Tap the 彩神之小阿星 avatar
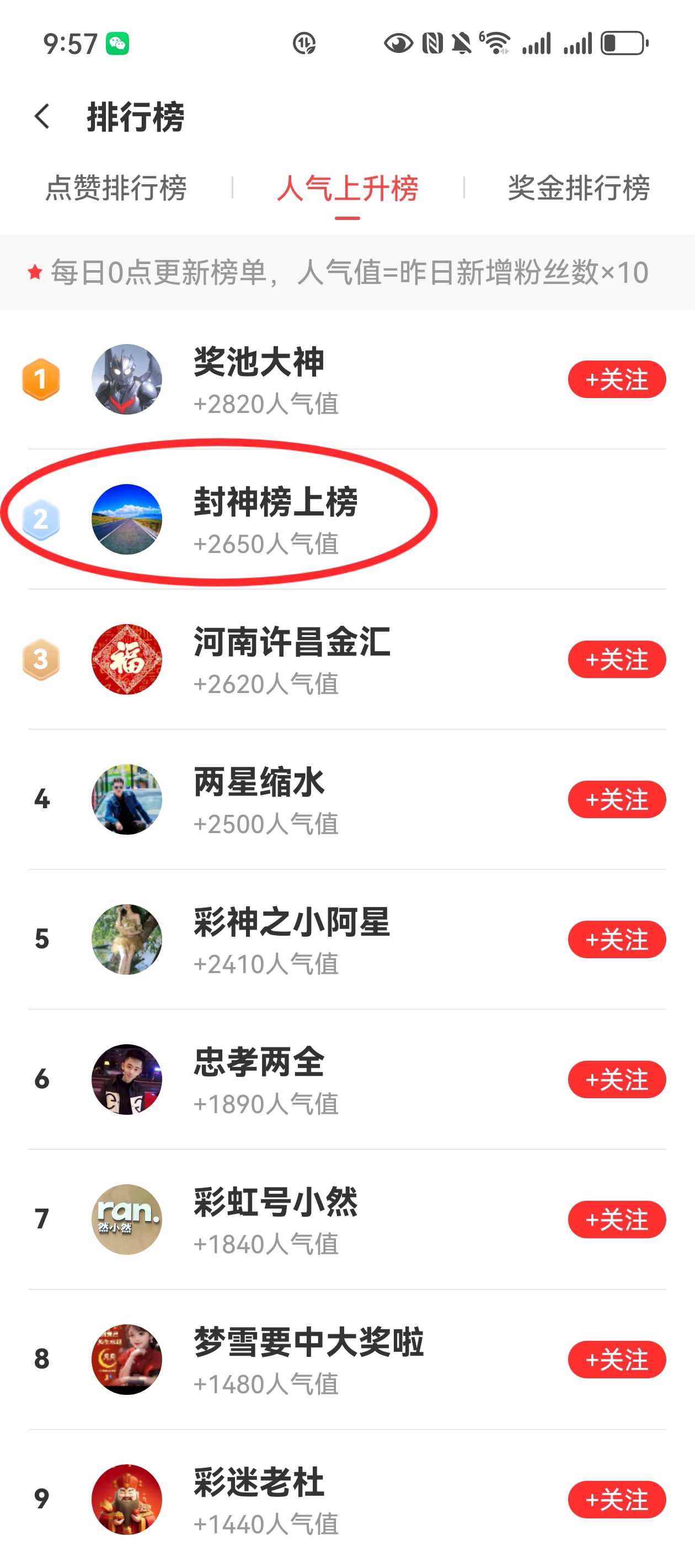The width and height of the screenshot is (695, 1568). pos(127,938)
